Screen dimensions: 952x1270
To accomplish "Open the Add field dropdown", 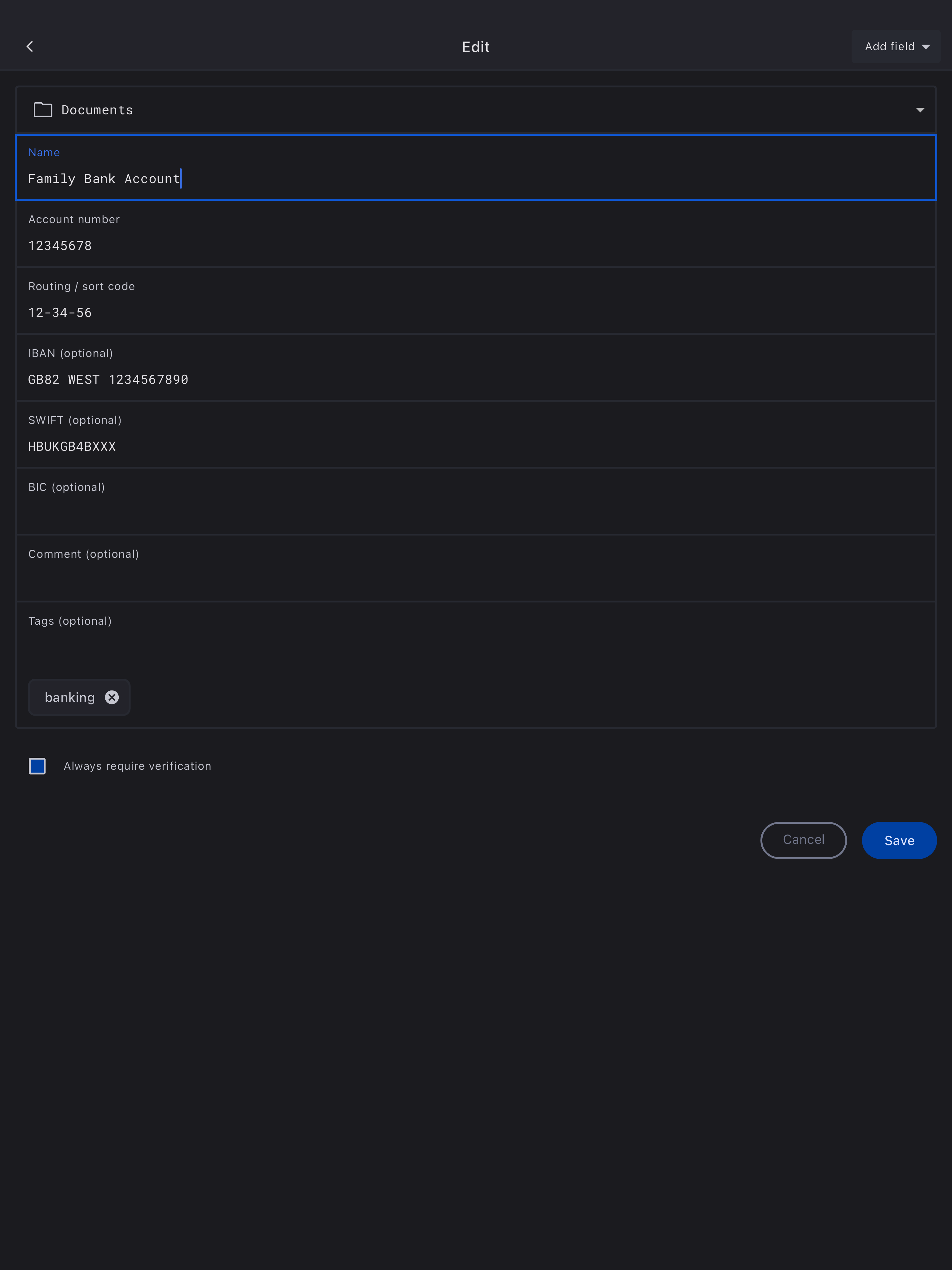I will tap(896, 46).
